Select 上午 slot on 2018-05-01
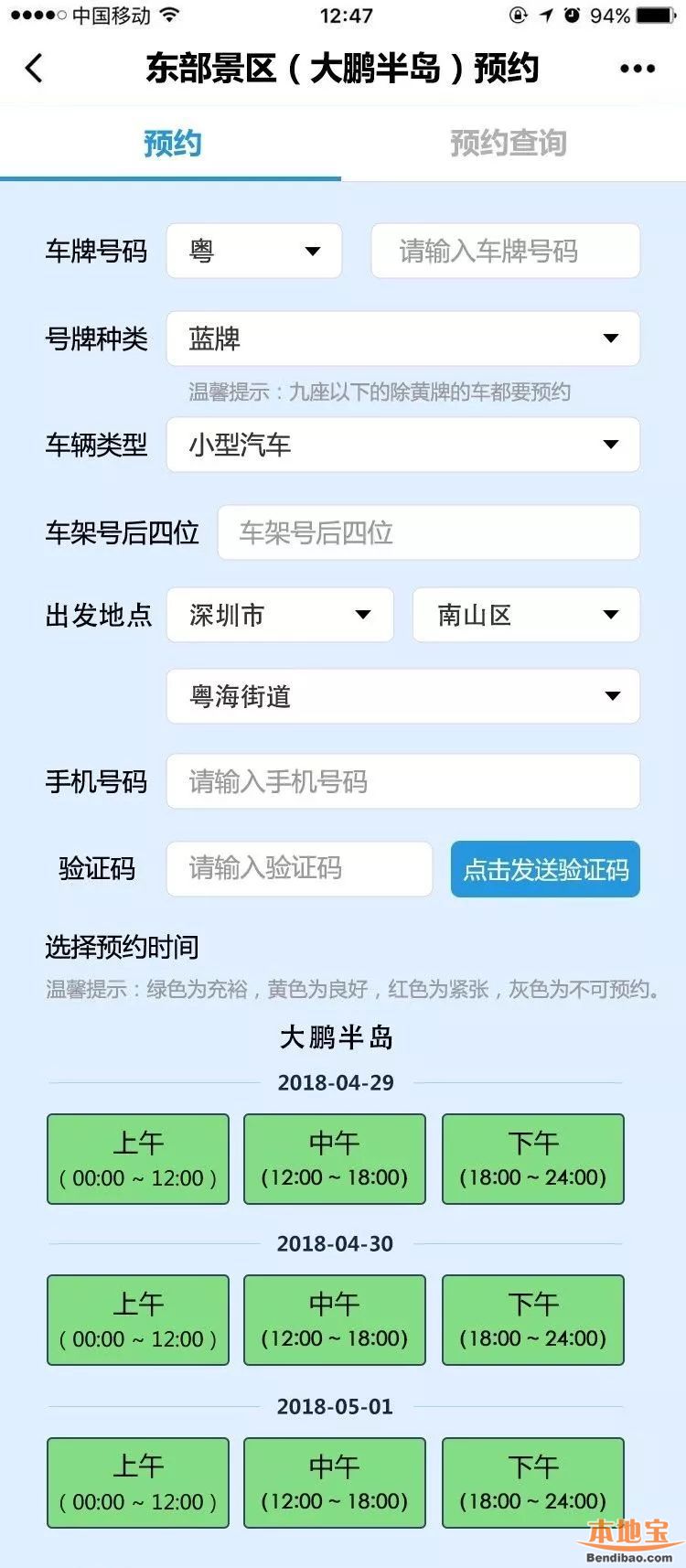Image resolution: width=686 pixels, height=1568 pixels. (138, 1482)
